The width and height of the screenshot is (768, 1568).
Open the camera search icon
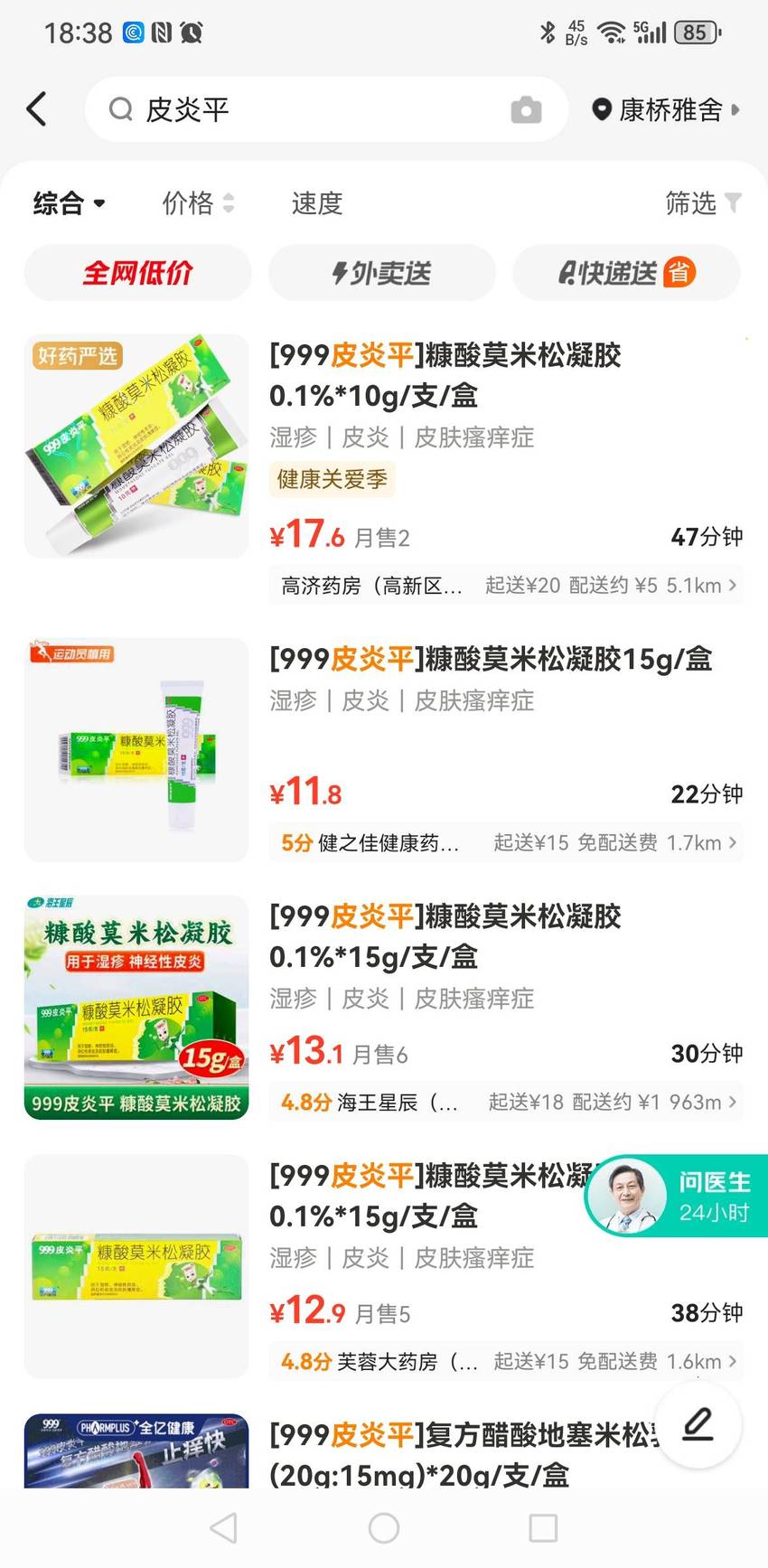coord(526,110)
